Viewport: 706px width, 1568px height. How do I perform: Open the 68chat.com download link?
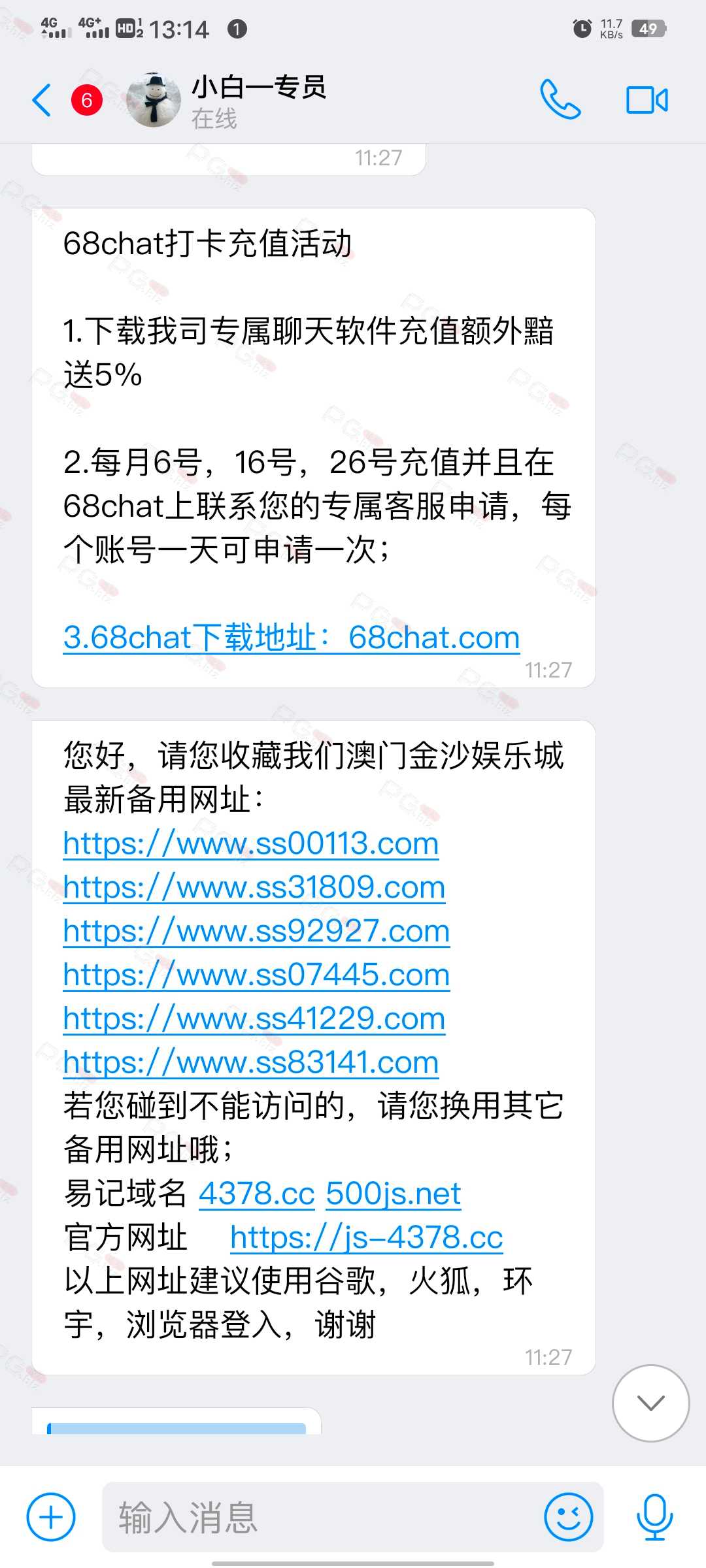[x=292, y=637]
